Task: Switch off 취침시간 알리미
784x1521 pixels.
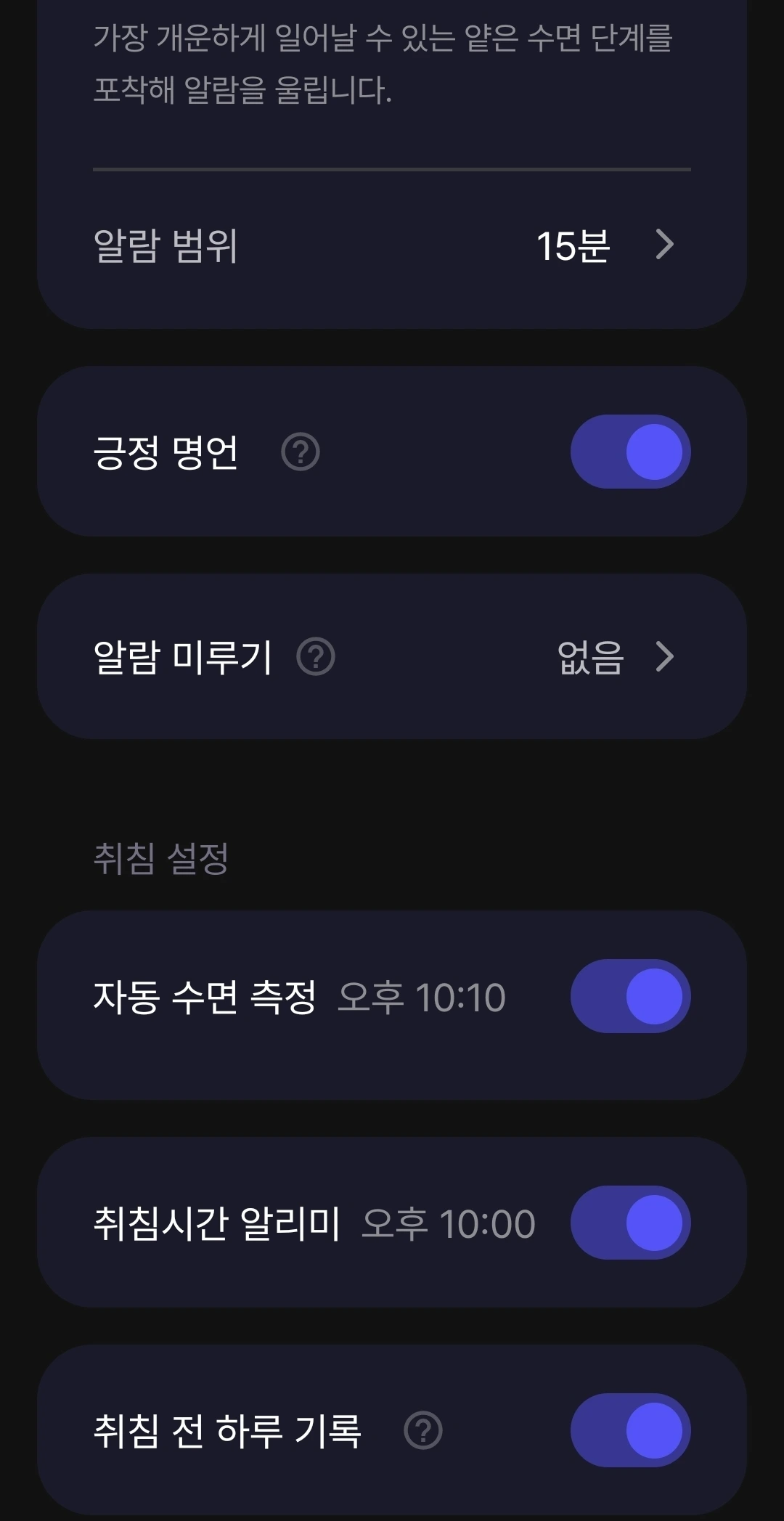Action: (x=630, y=1223)
